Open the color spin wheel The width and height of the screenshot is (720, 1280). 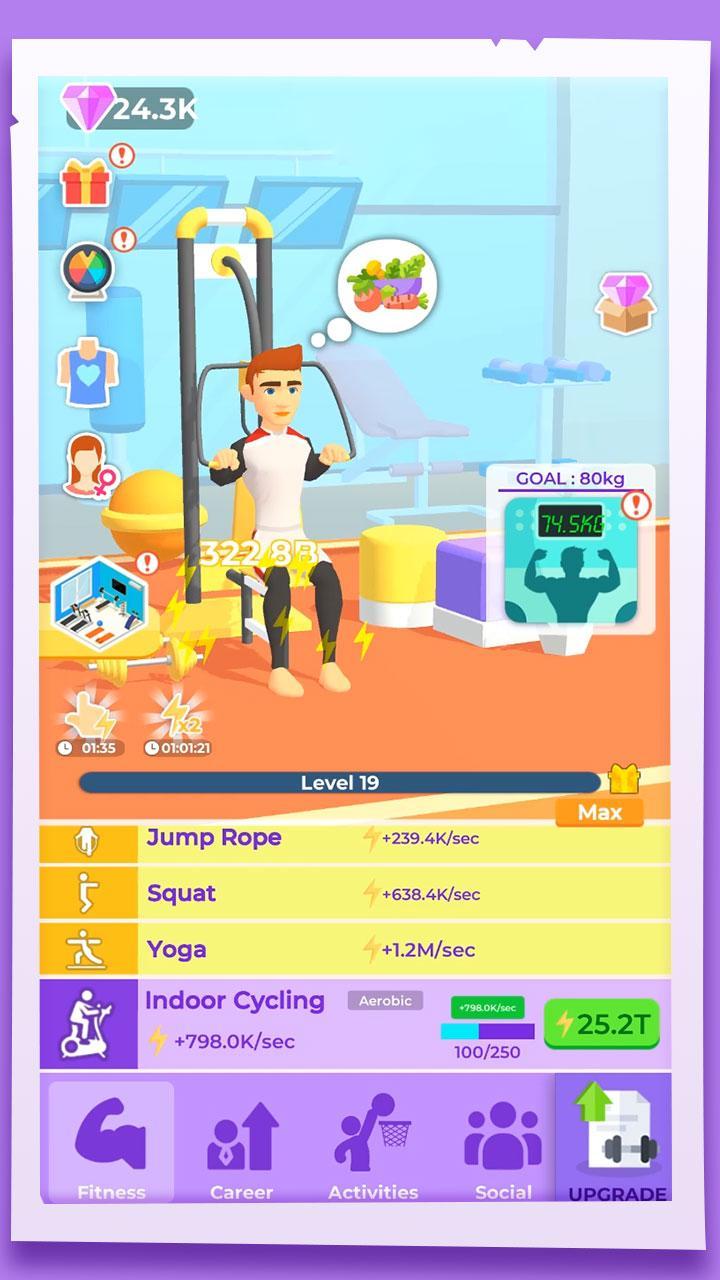(x=88, y=269)
